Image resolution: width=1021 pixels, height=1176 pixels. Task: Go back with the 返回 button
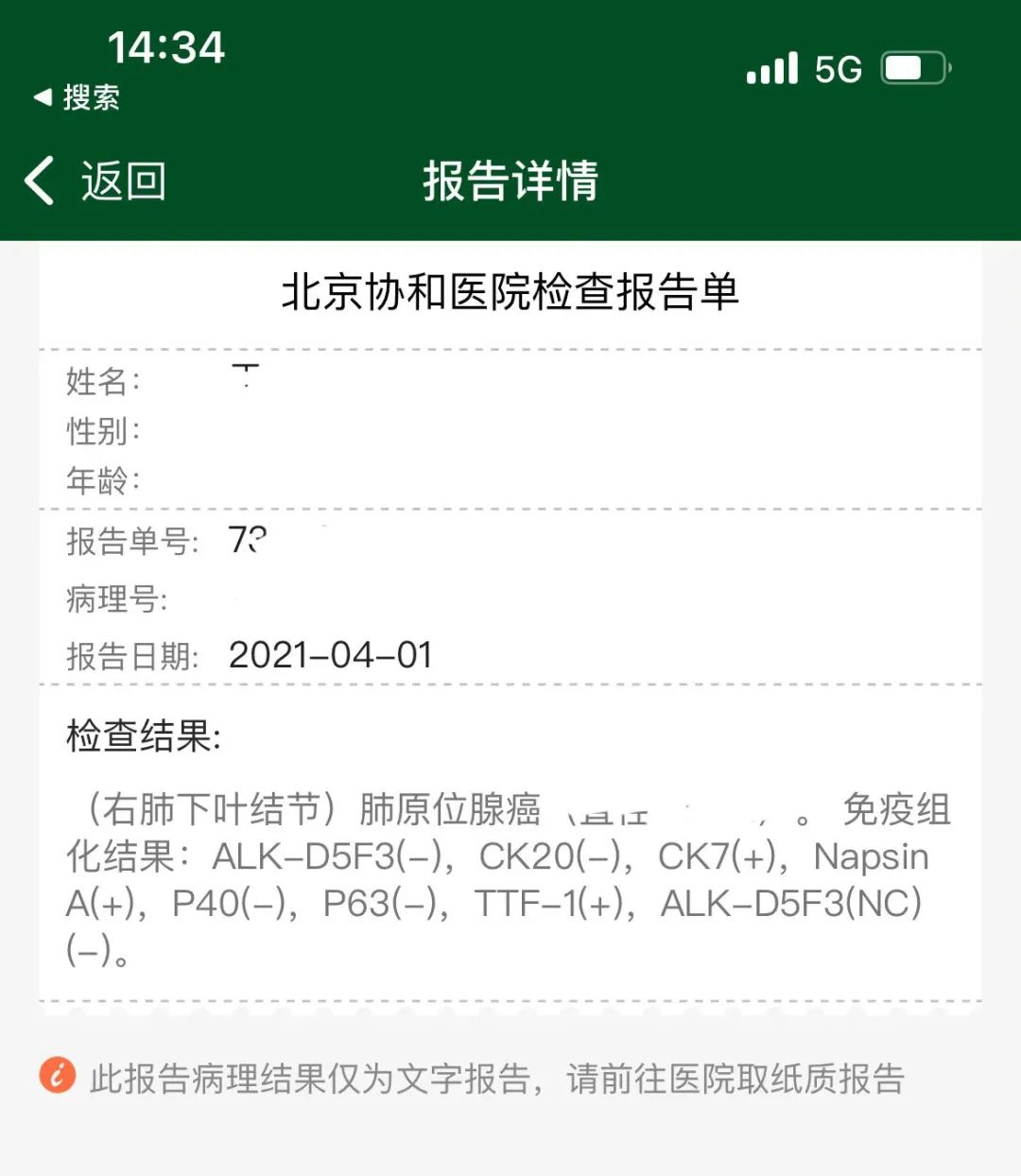96,181
